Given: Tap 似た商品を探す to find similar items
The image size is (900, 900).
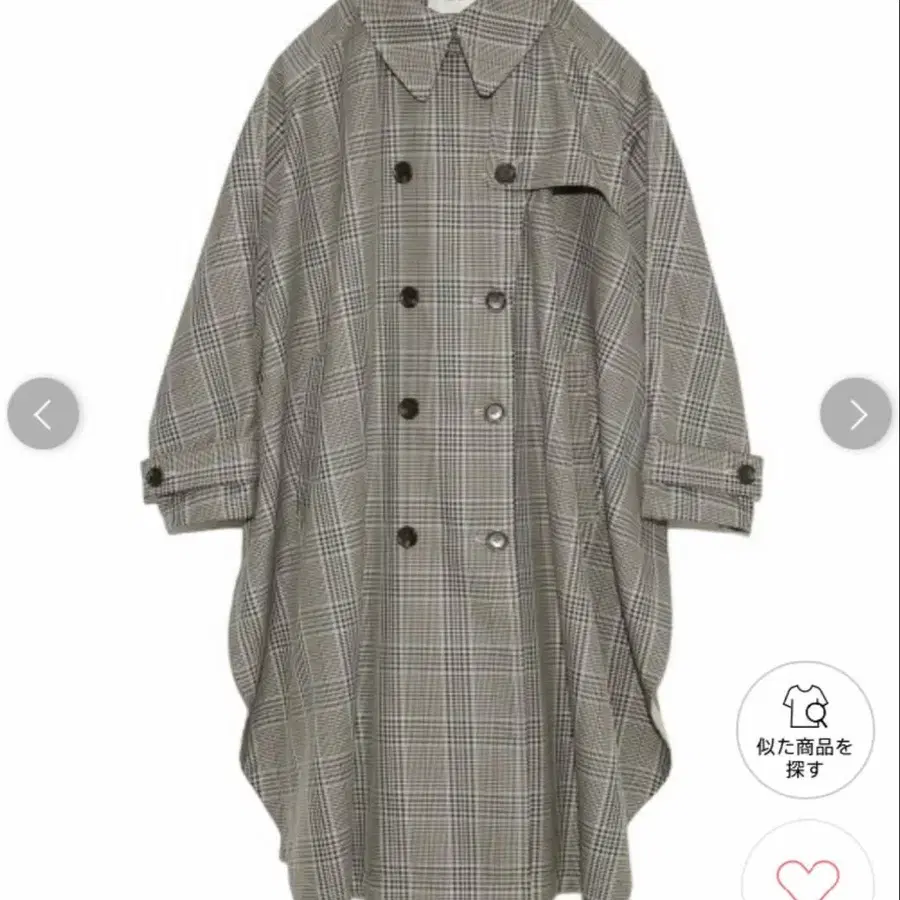Looking at the screenshot, I should pyautogui.click(x=804, y=726).
